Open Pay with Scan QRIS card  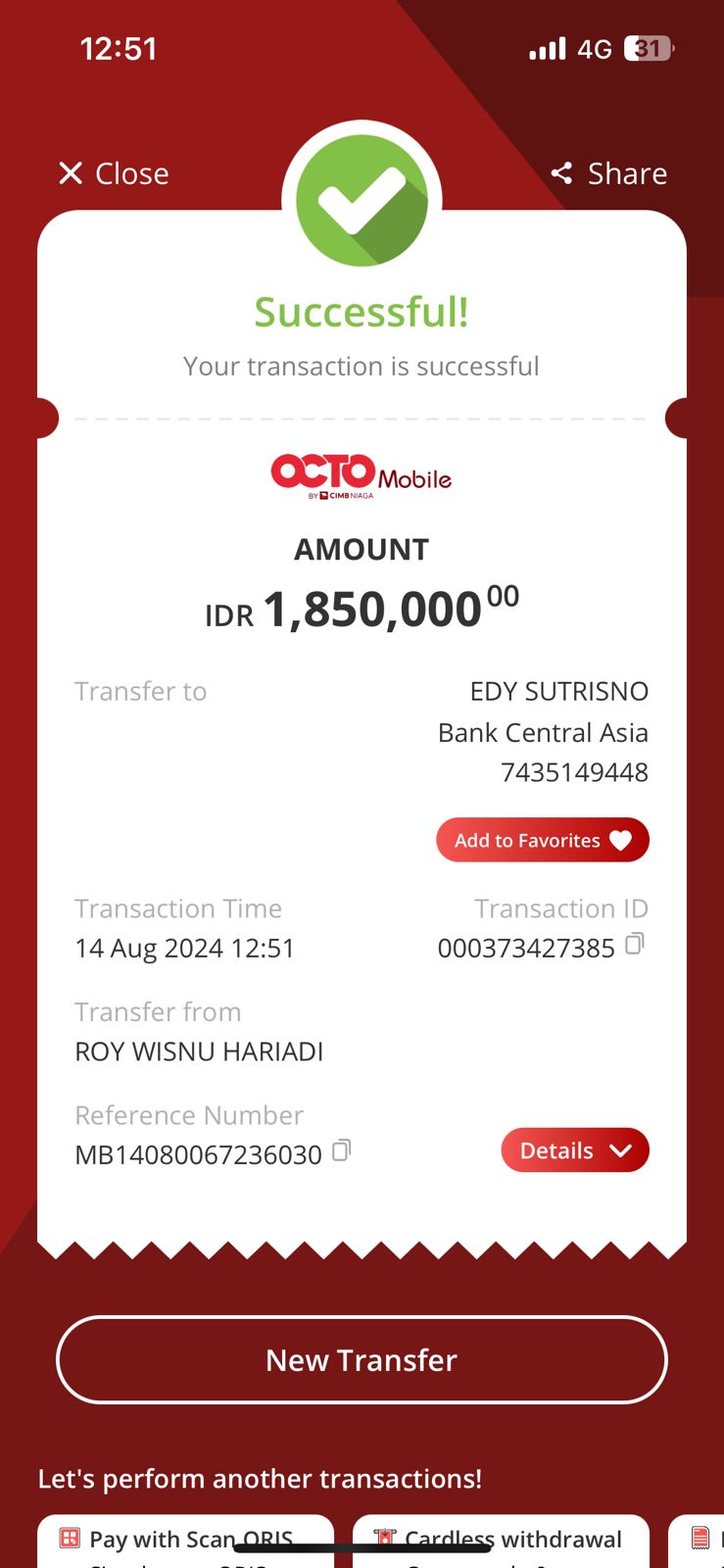(x=186, y=1542)
